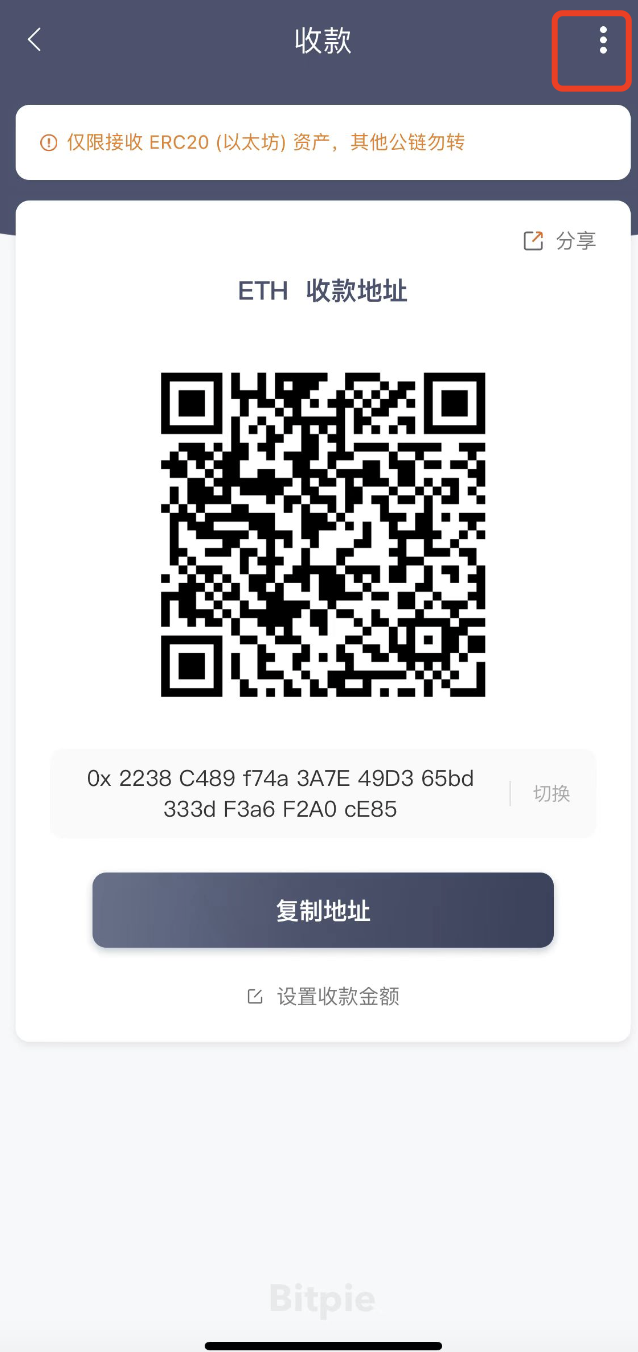Set receive amount via 设置收款金额
Image resolution: width=638 pixels, height=1352 pixels.
point(324,996)
